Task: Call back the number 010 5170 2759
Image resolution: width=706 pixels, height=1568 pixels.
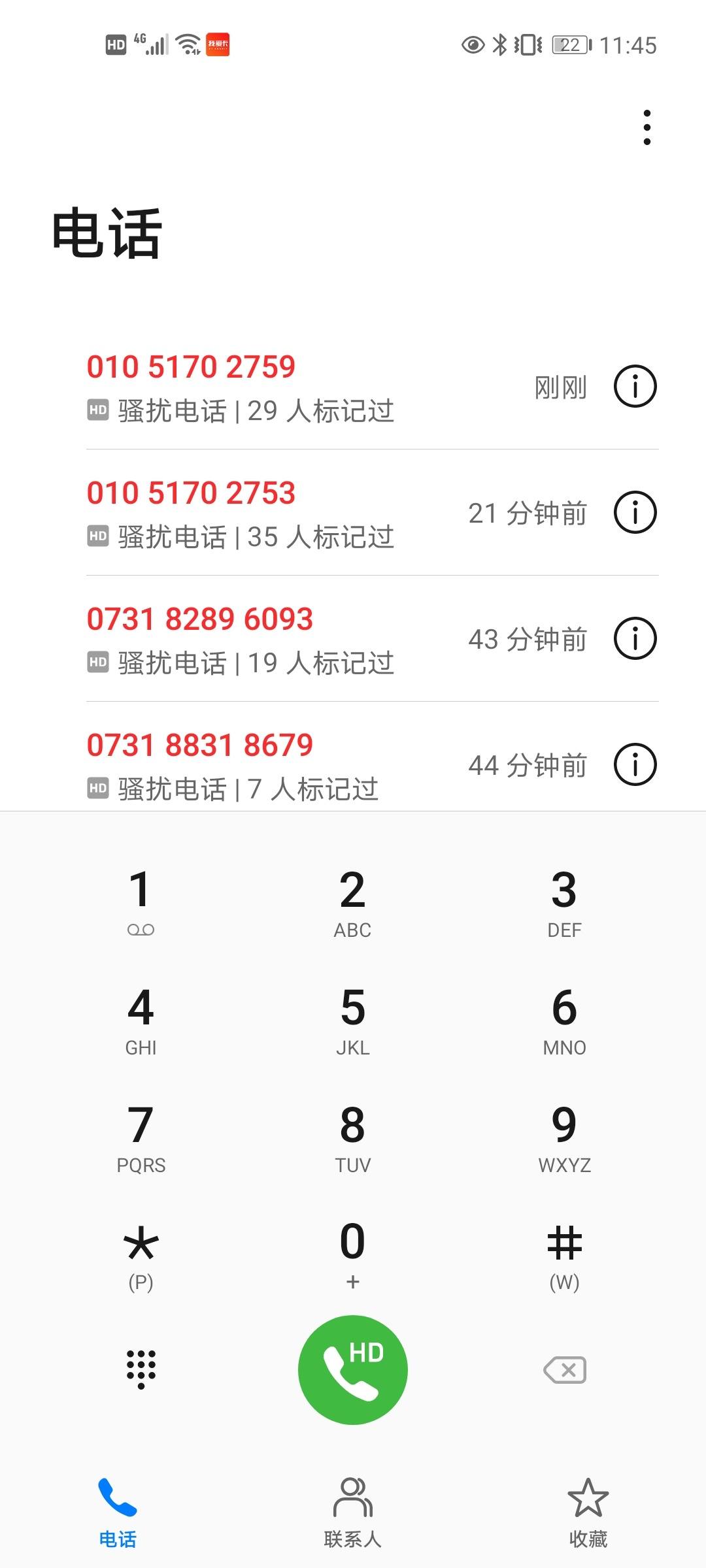Action: click(192, 367)
